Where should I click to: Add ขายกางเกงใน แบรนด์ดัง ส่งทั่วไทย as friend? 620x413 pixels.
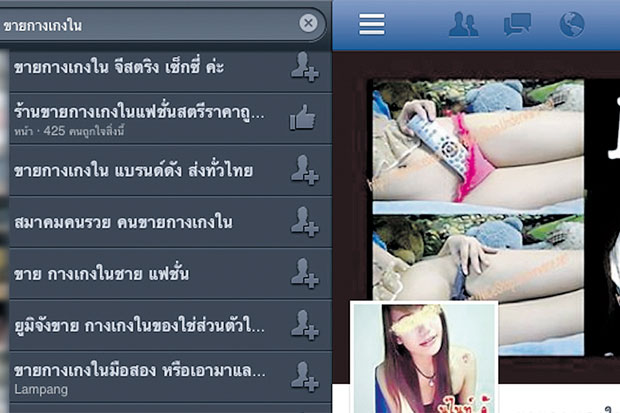303,169
